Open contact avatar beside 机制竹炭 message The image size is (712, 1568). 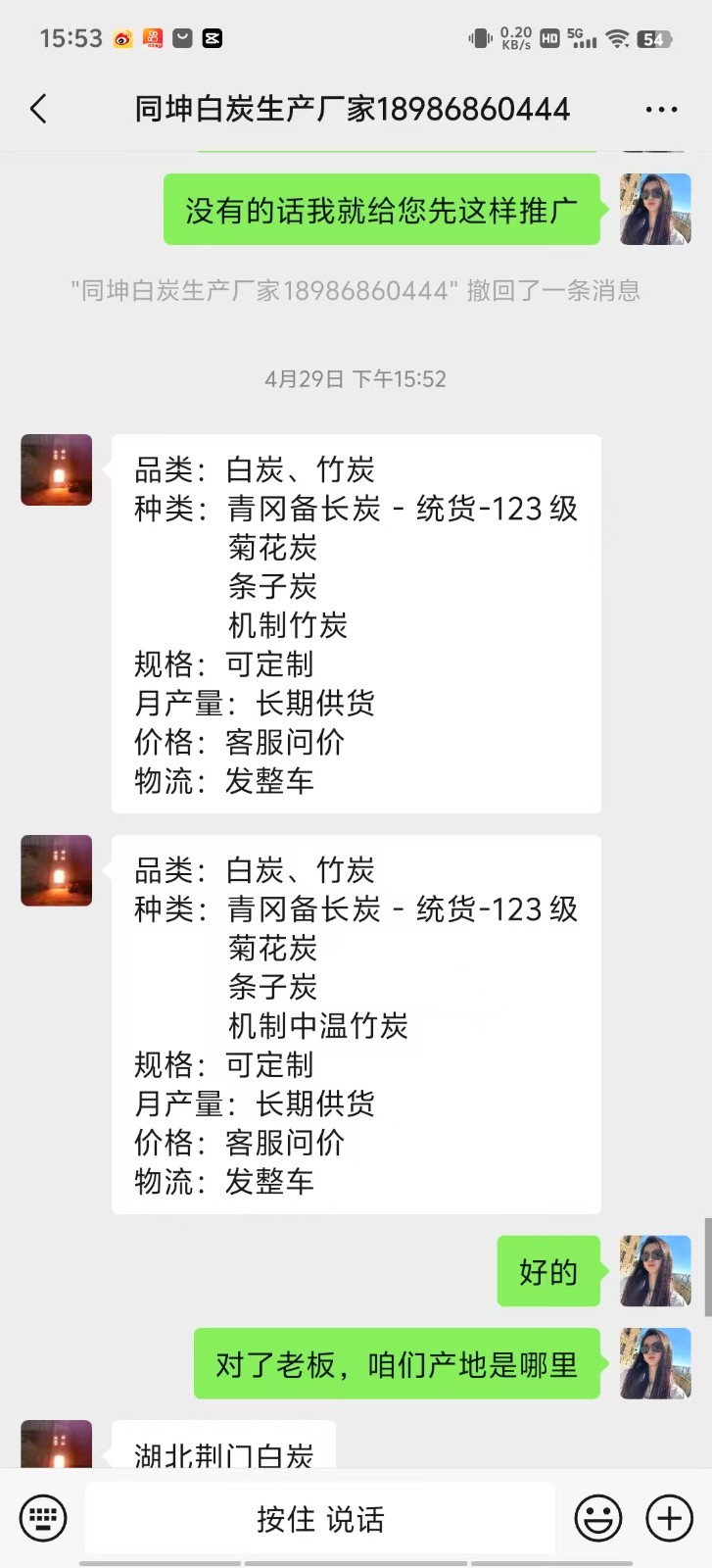[57, 470]
